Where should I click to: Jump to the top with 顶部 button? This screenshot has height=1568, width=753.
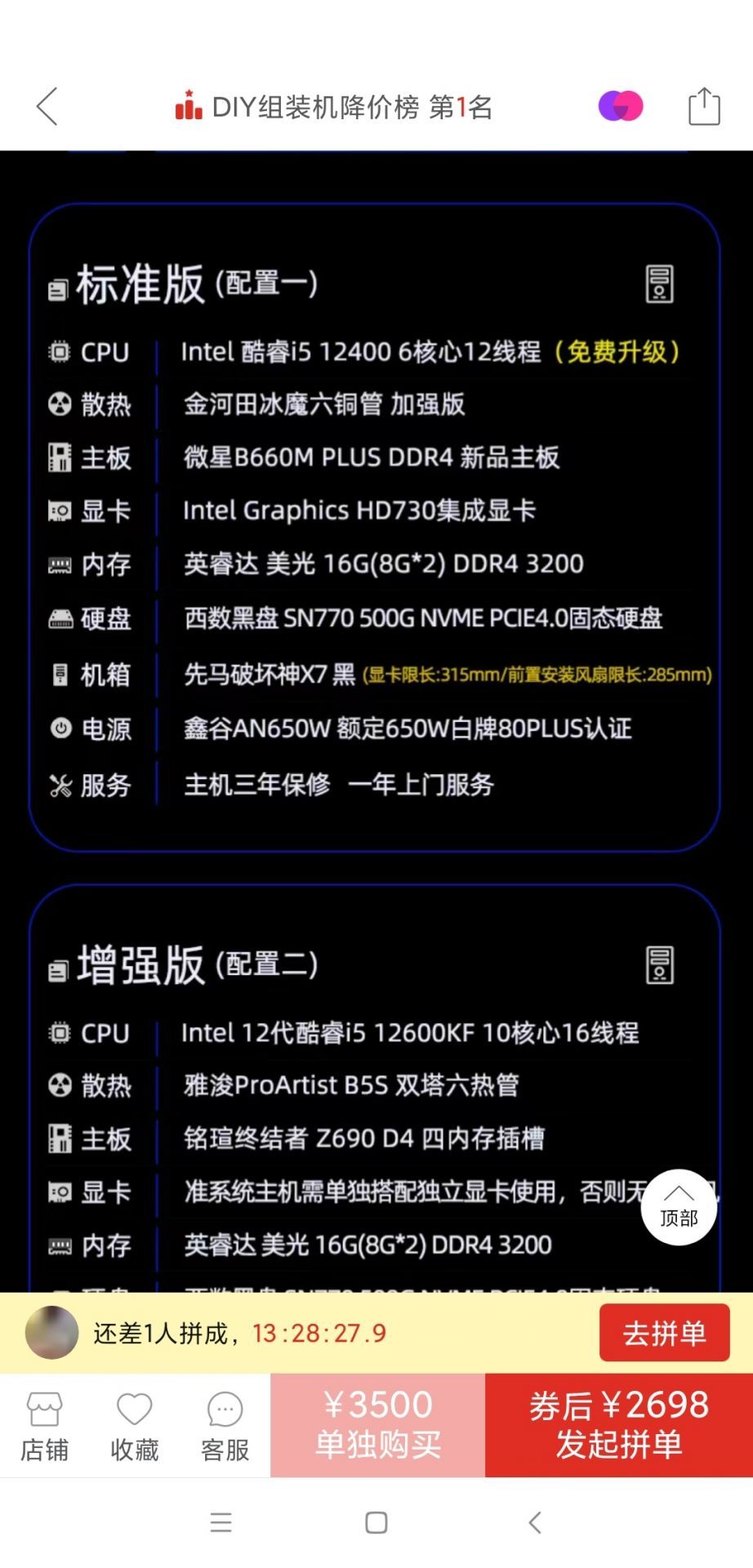679,1207
